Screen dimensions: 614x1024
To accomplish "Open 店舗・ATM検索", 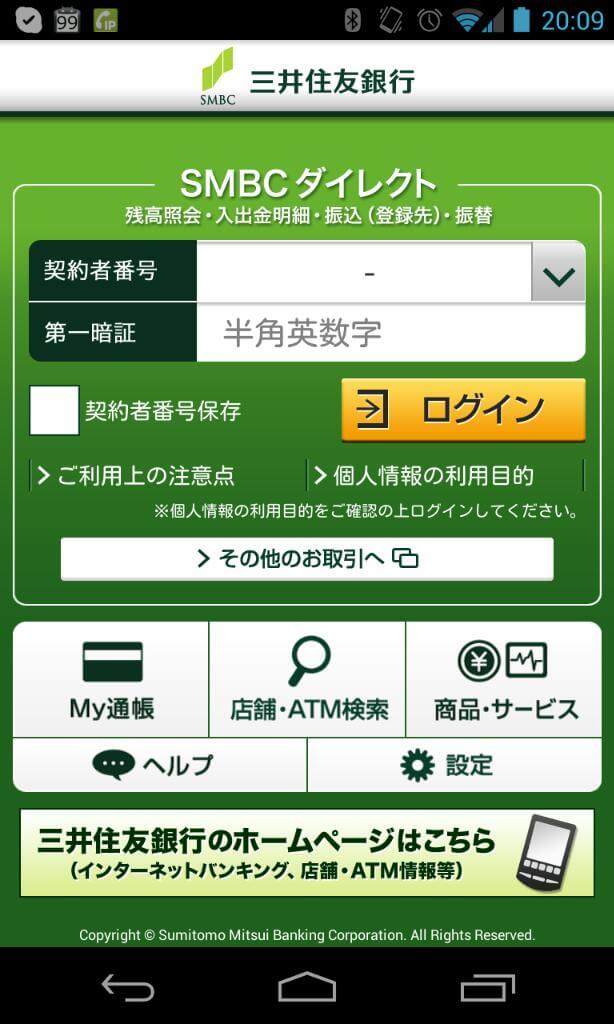I will point(308,680).
